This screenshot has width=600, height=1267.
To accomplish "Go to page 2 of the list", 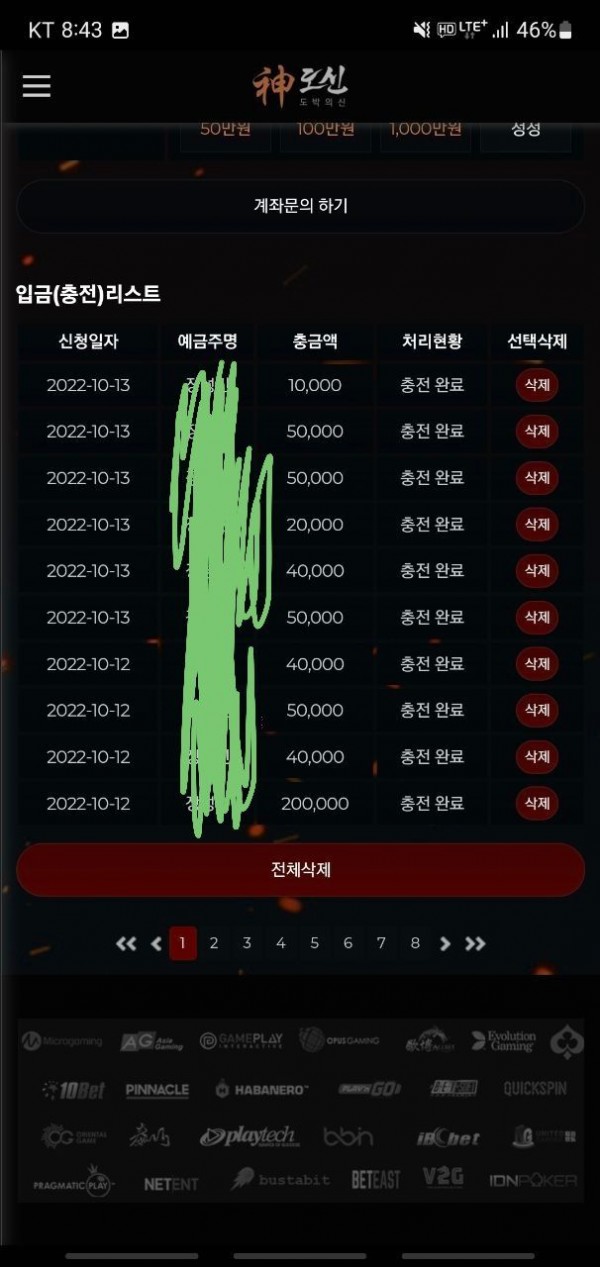I will (214, 943).
